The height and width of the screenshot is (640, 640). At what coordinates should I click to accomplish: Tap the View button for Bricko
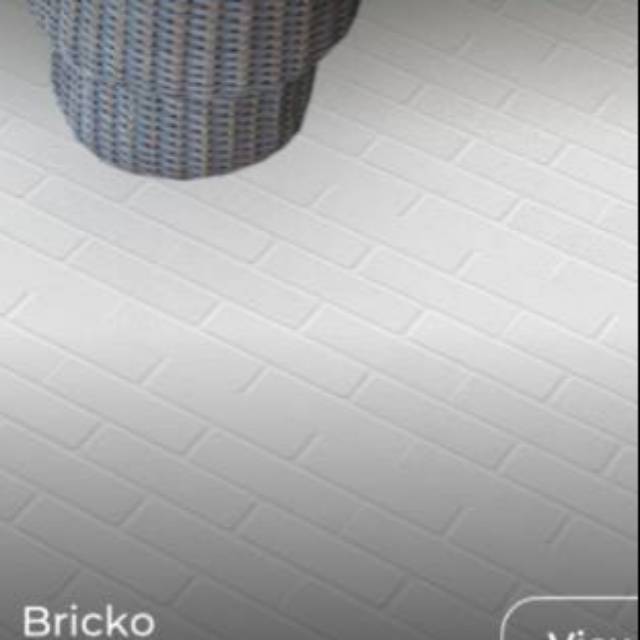(x=575, y=623)
